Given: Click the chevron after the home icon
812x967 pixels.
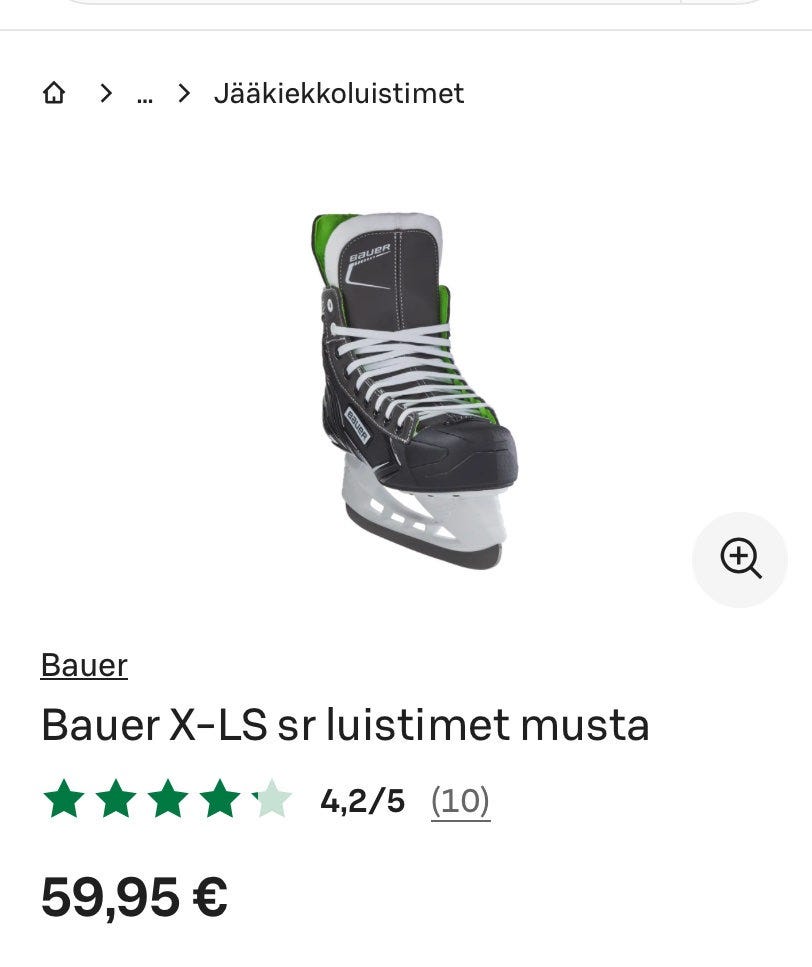Looking at the screenshot, I should coord(105,93).
